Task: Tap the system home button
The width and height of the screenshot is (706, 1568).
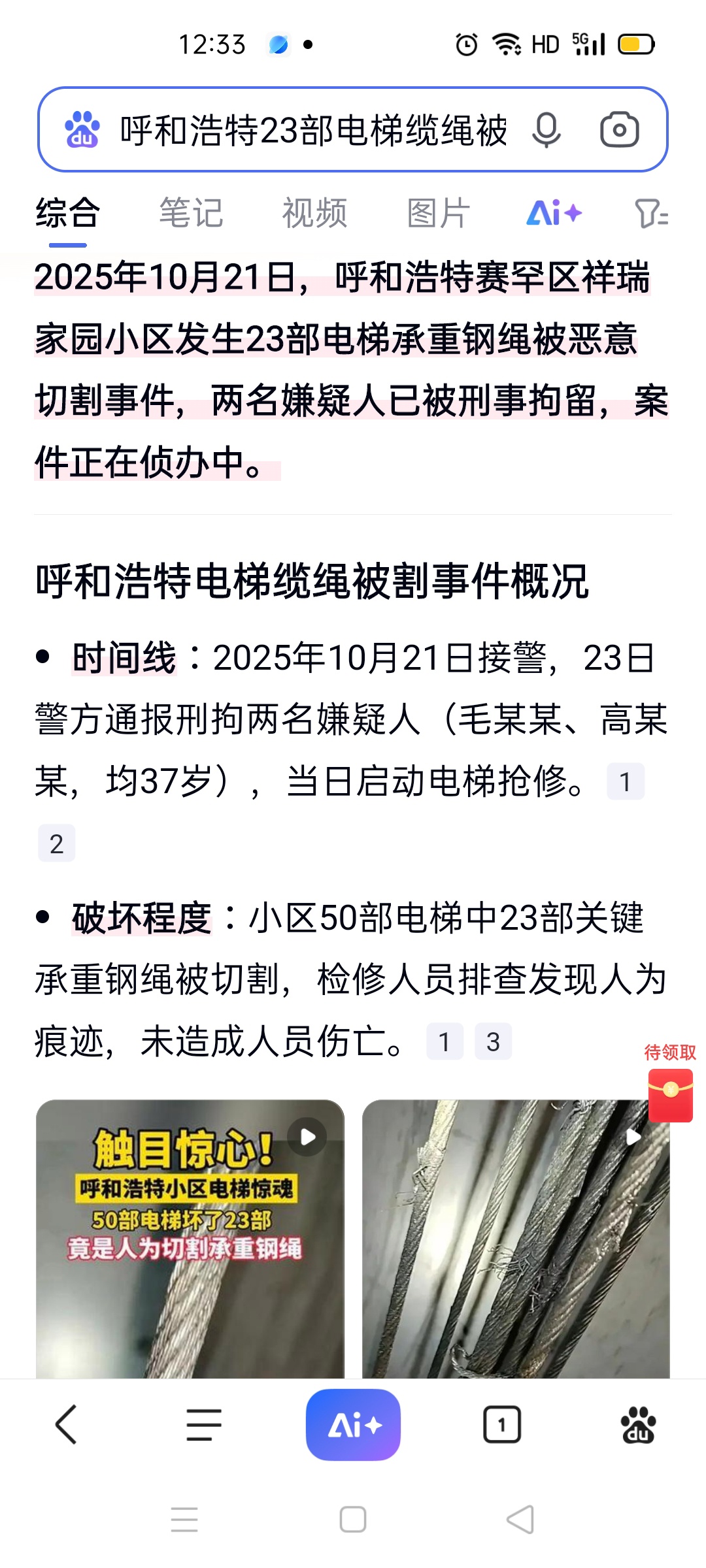Action: (x=353, y=1520)
